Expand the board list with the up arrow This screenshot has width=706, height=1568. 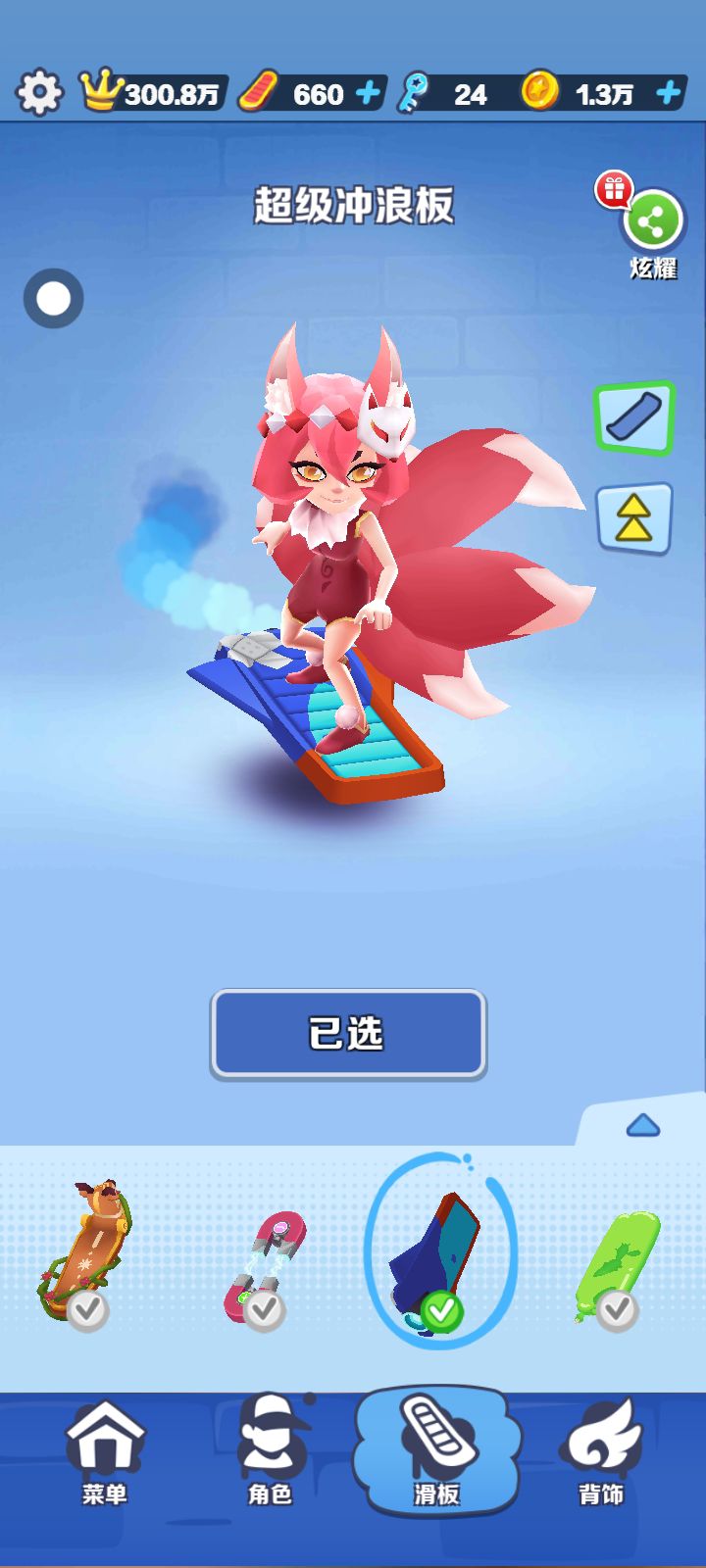pyautogui.click(x=642, y=1125)
